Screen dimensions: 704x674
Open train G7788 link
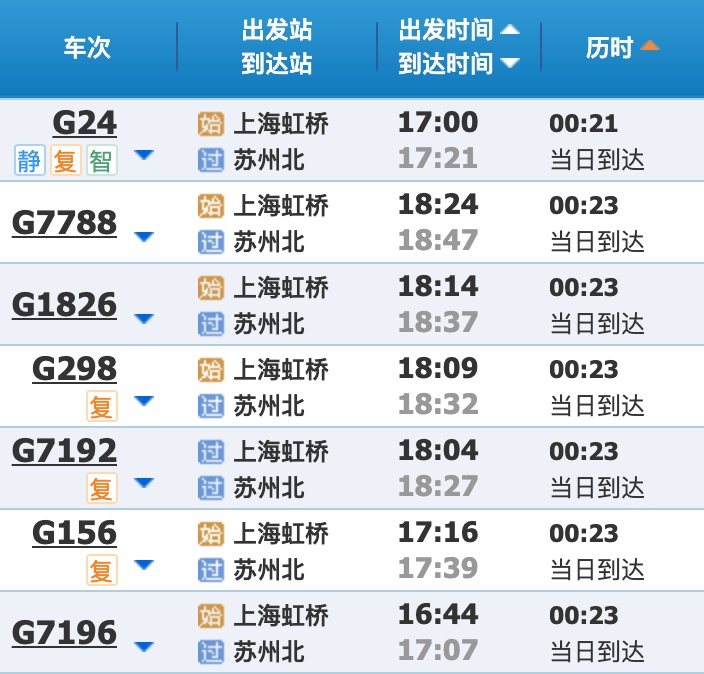pos(64,222)
